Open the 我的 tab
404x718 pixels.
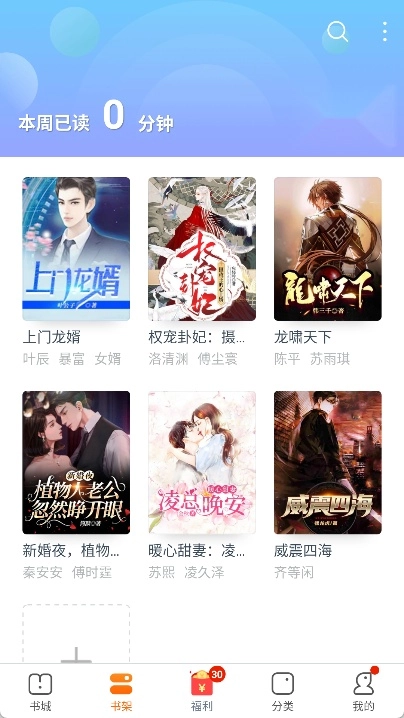(x=364, y=691)
